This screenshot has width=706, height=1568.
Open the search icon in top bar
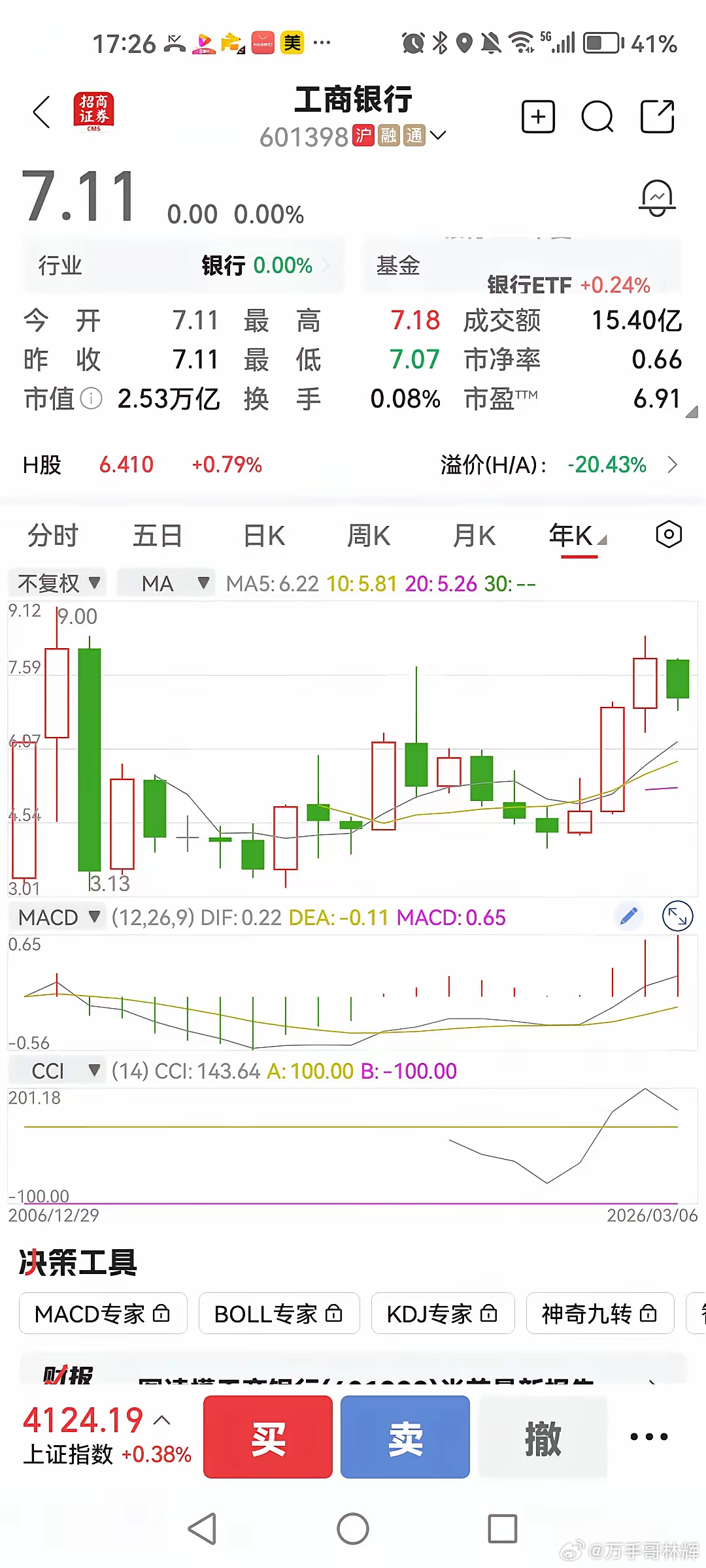pyautogui.click(x=597, y=116)
